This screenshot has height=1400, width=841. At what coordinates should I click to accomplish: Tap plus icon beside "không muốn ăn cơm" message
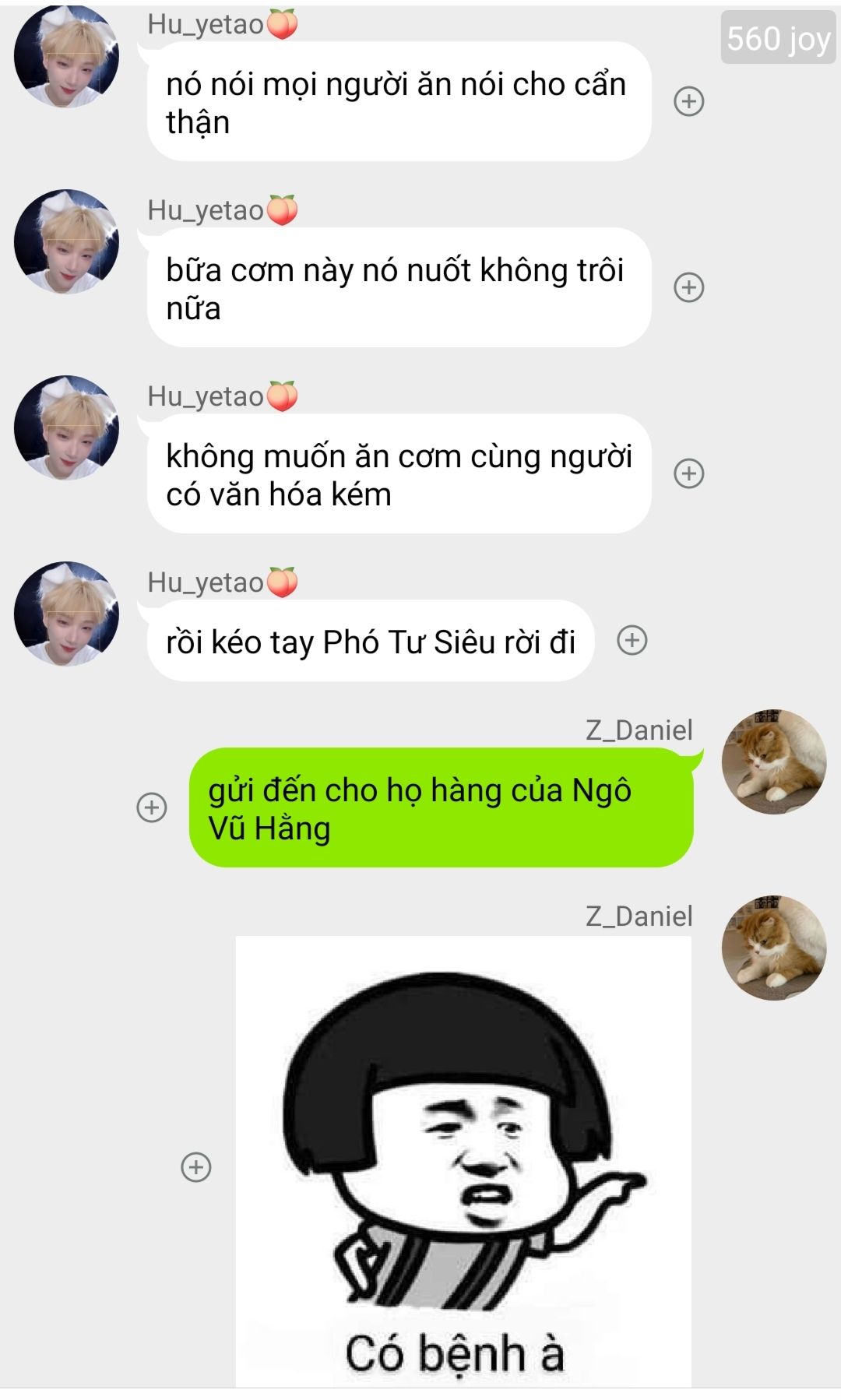coord(688,473)
